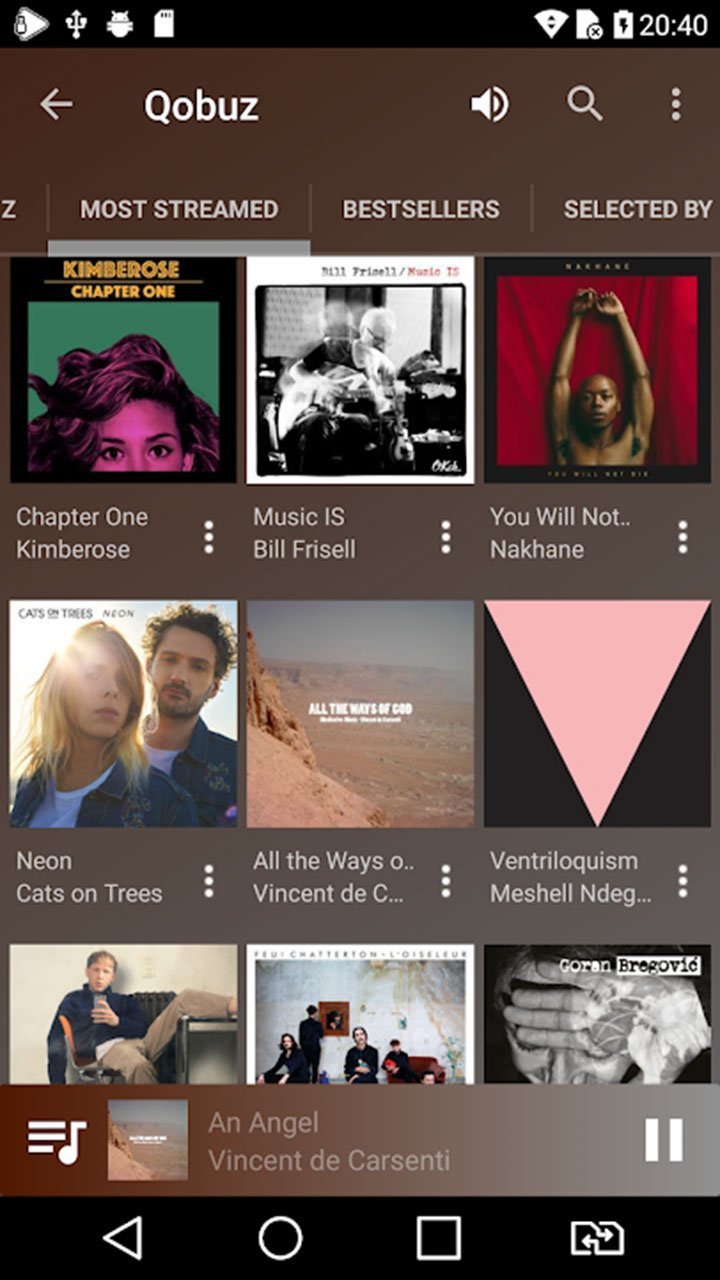This screenshot has width=720, height=1280.
Task: Open the Cats on Trees Neon album cover
Action: pos(124,712)
